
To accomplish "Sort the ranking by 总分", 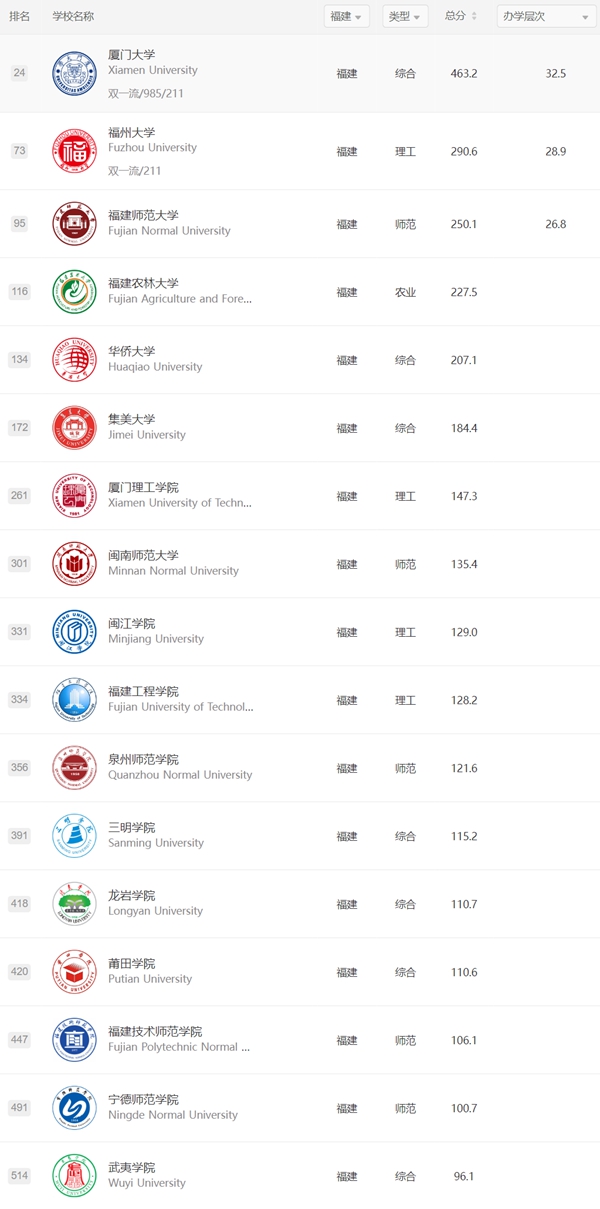I will 461,16.
